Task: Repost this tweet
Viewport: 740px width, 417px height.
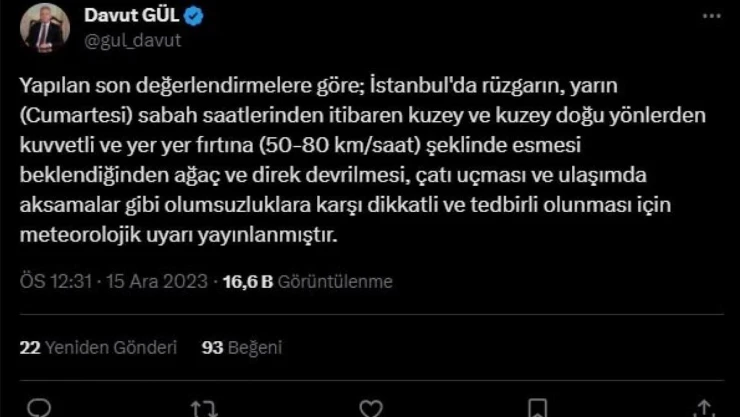Action: click(204, 408)
